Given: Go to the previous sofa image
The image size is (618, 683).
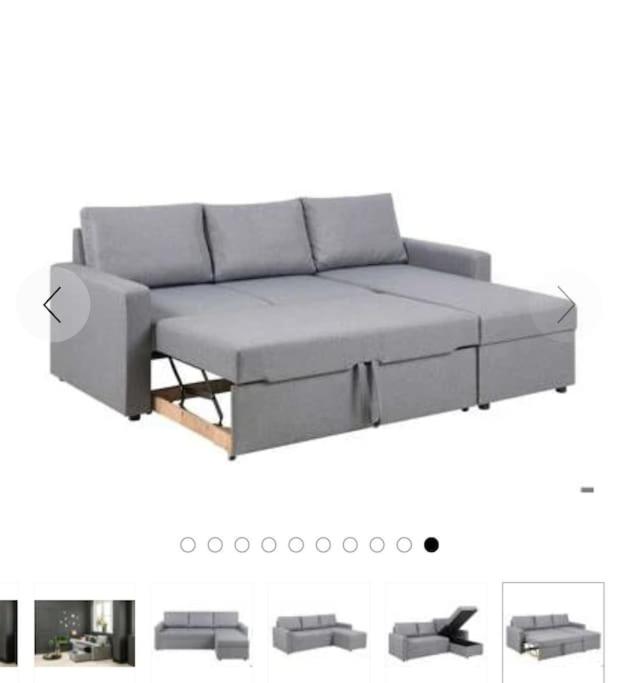Looking at the screenshot, I should point(52,305).
